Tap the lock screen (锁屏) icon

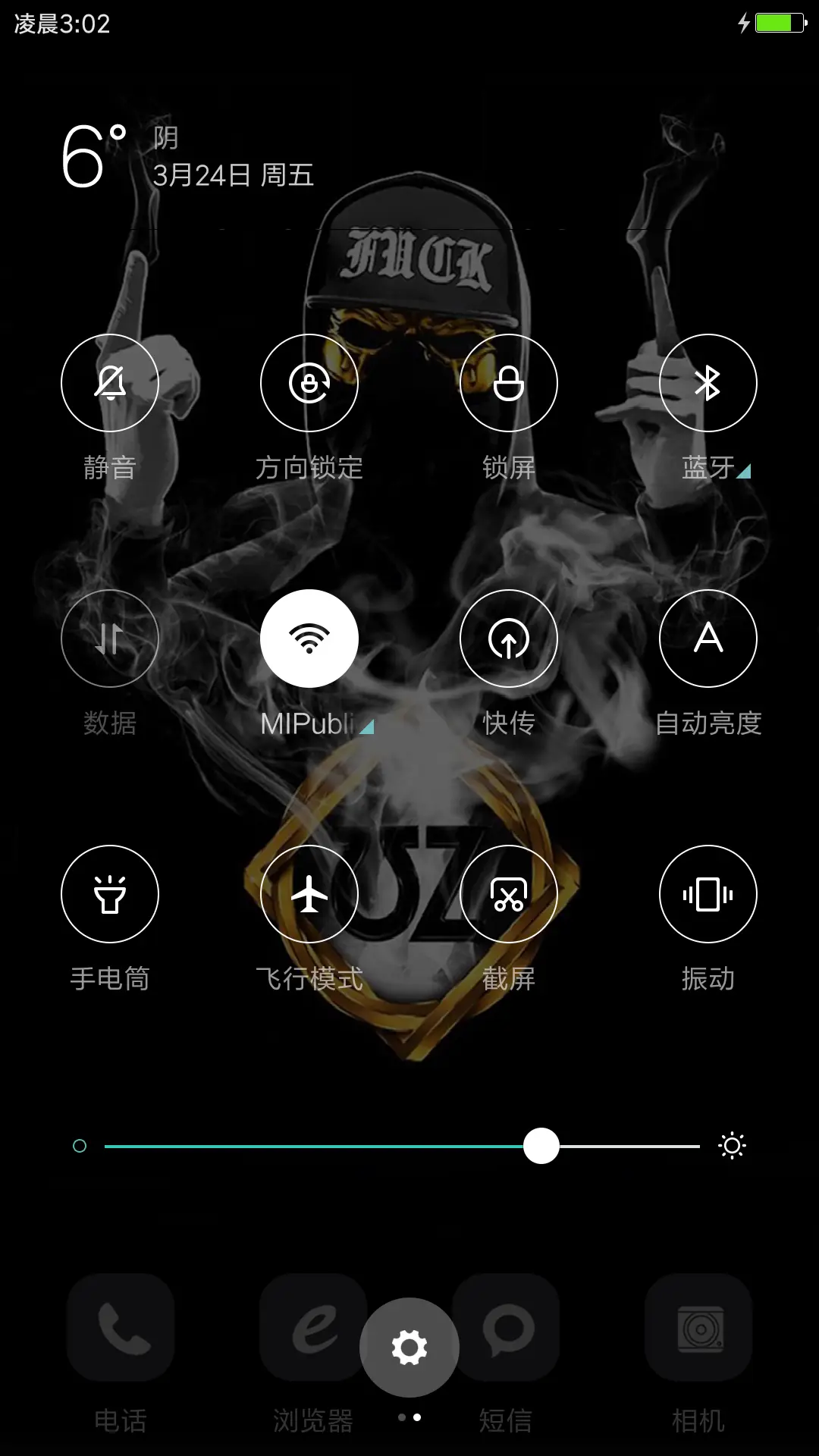pos(509,383)
